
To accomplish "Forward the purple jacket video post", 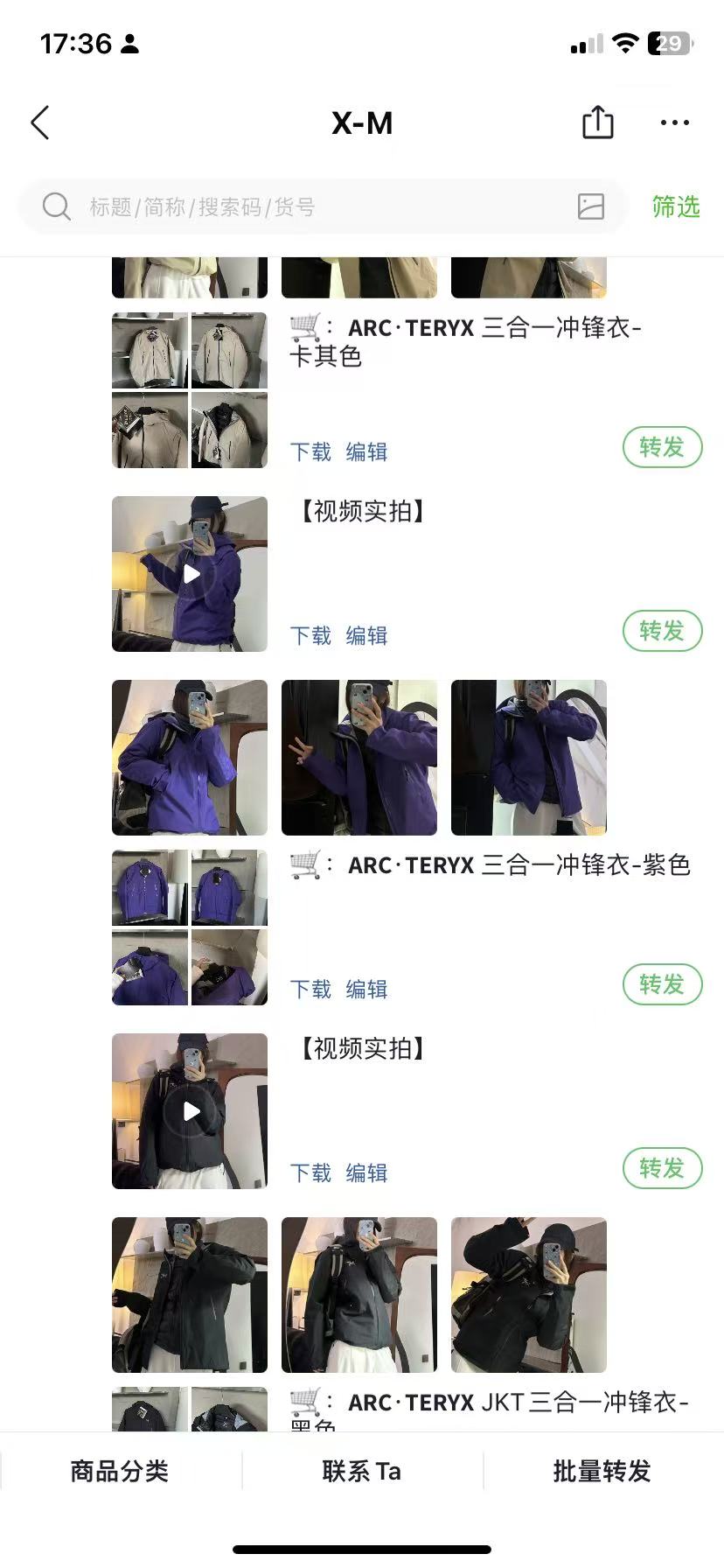I will (662, 632).
